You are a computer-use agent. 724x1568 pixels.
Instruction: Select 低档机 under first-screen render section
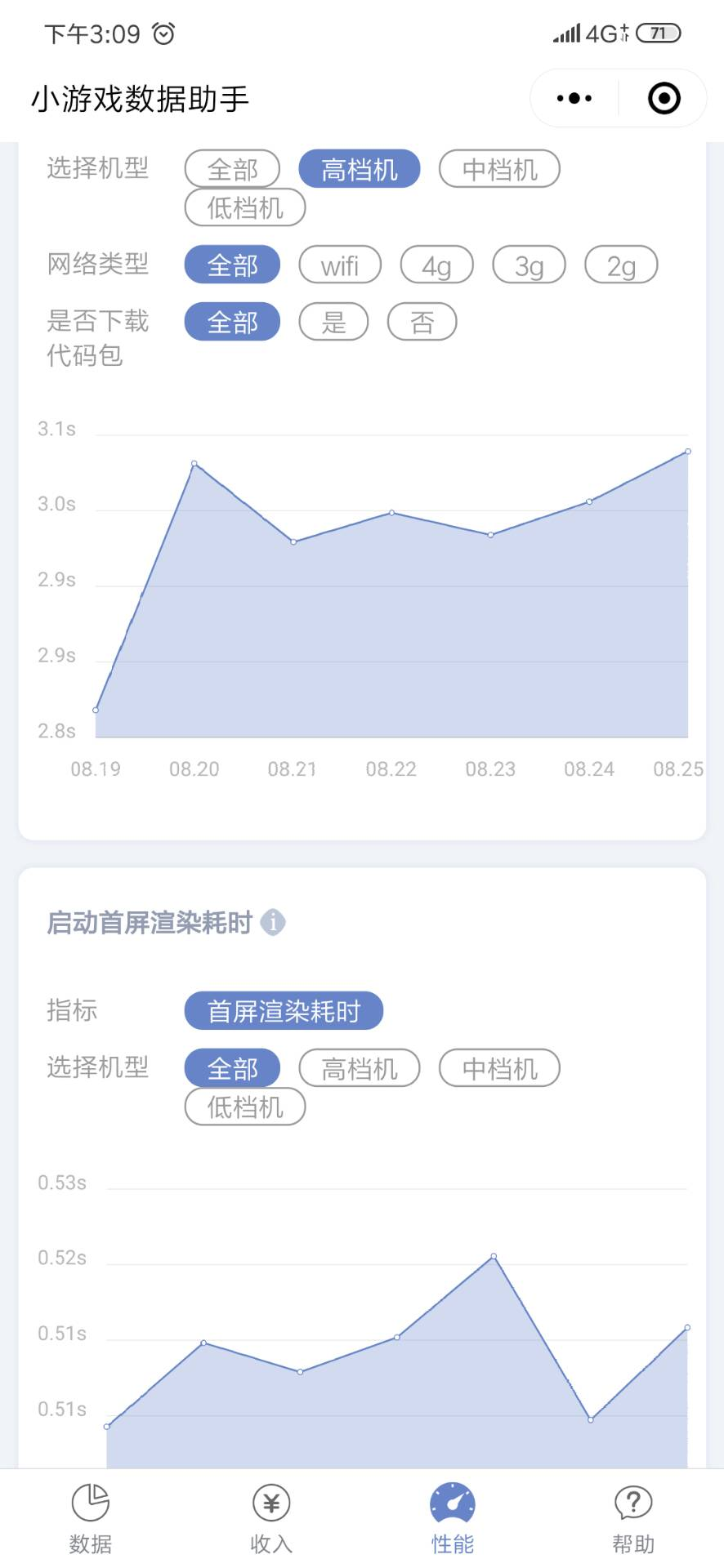pyautogui.click(x=245, y=1107)
